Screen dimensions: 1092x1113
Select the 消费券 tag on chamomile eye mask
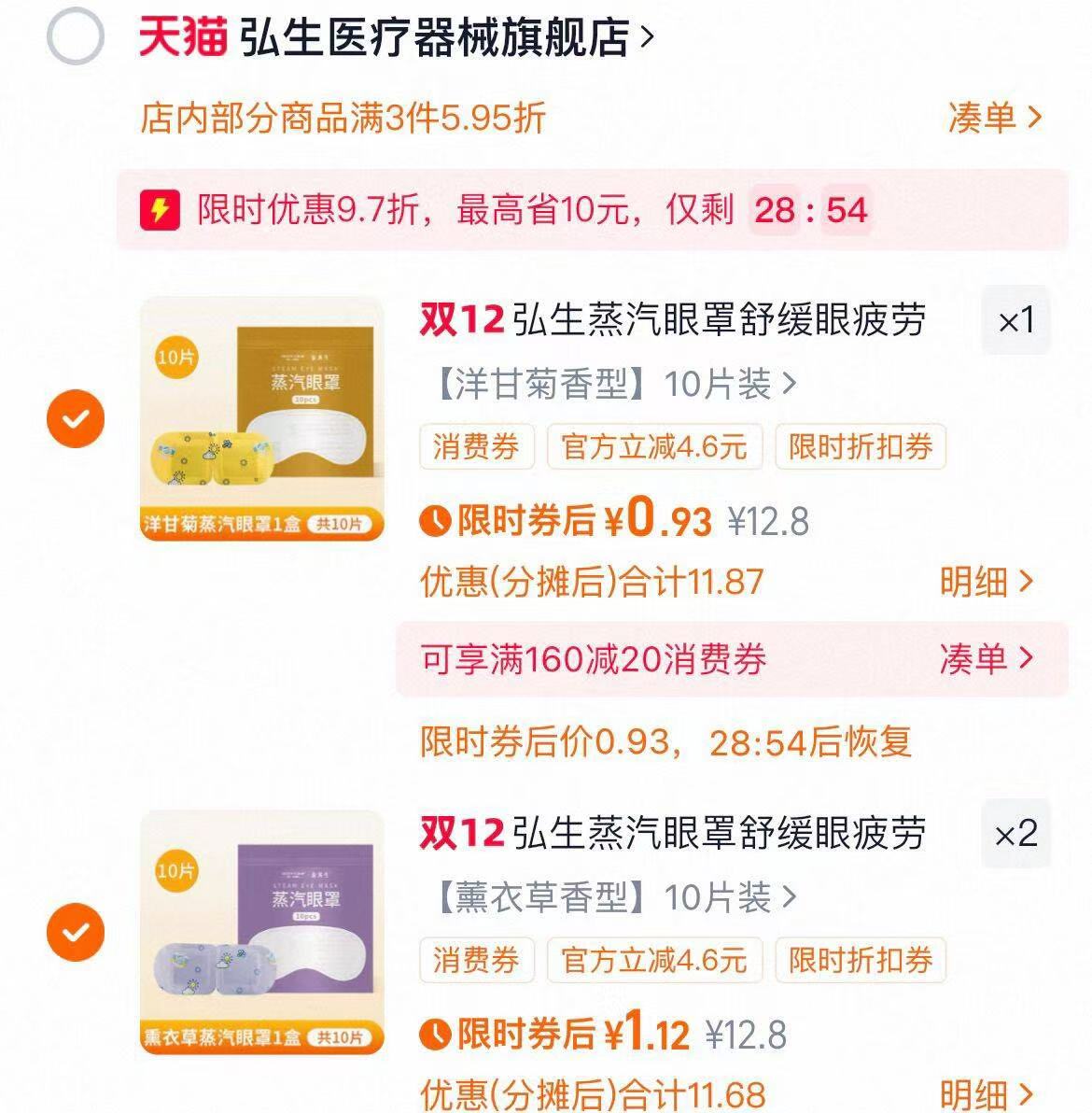pos(478,447)
